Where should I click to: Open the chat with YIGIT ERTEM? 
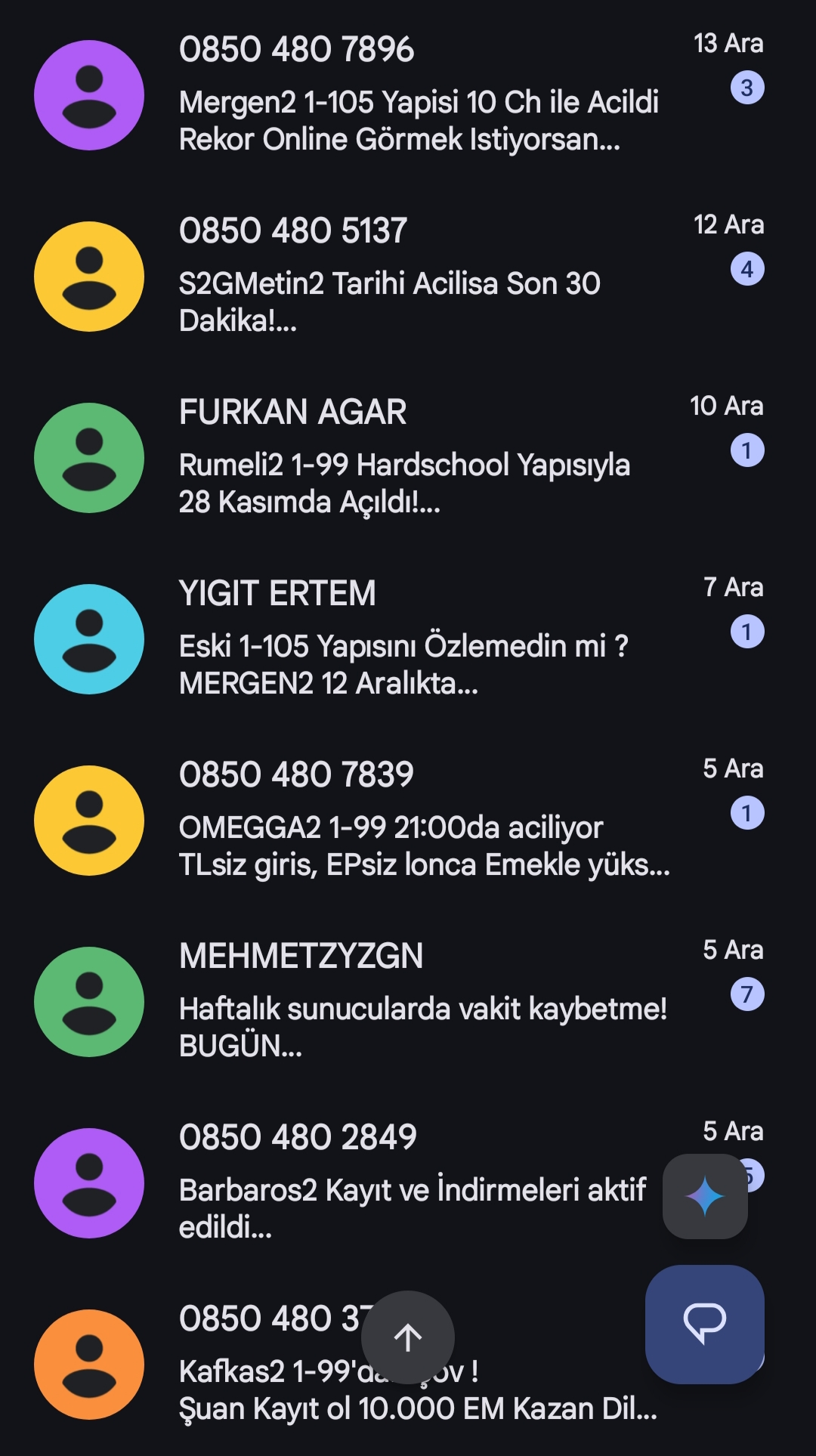click(x=408, y=638)
